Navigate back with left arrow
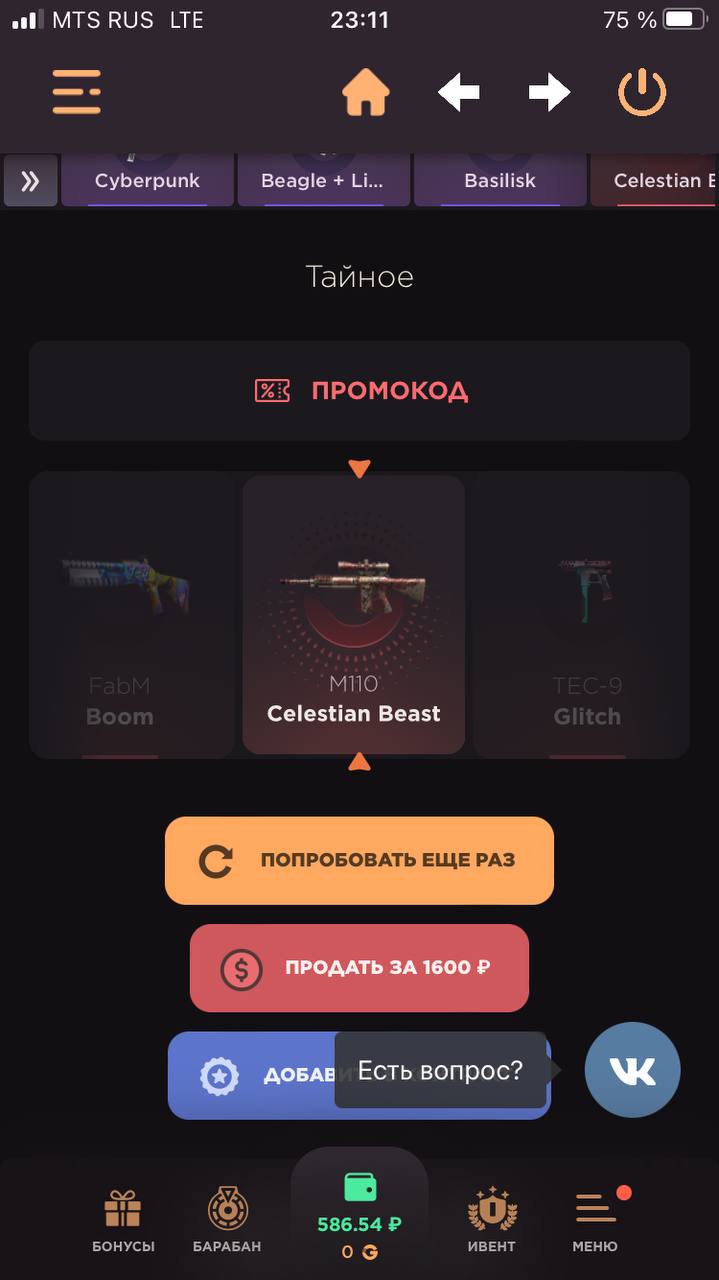719x1280 pixels. pos(458,93)
